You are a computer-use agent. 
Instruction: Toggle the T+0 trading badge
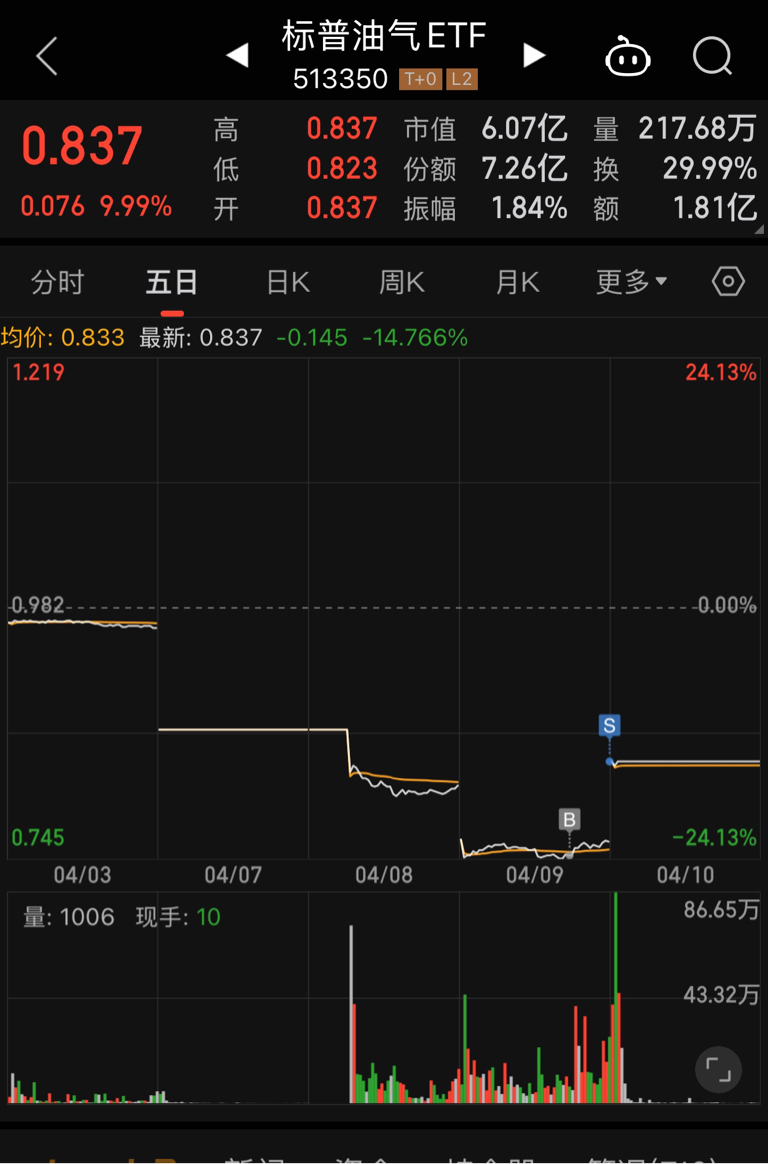click(x=419, y=79)
